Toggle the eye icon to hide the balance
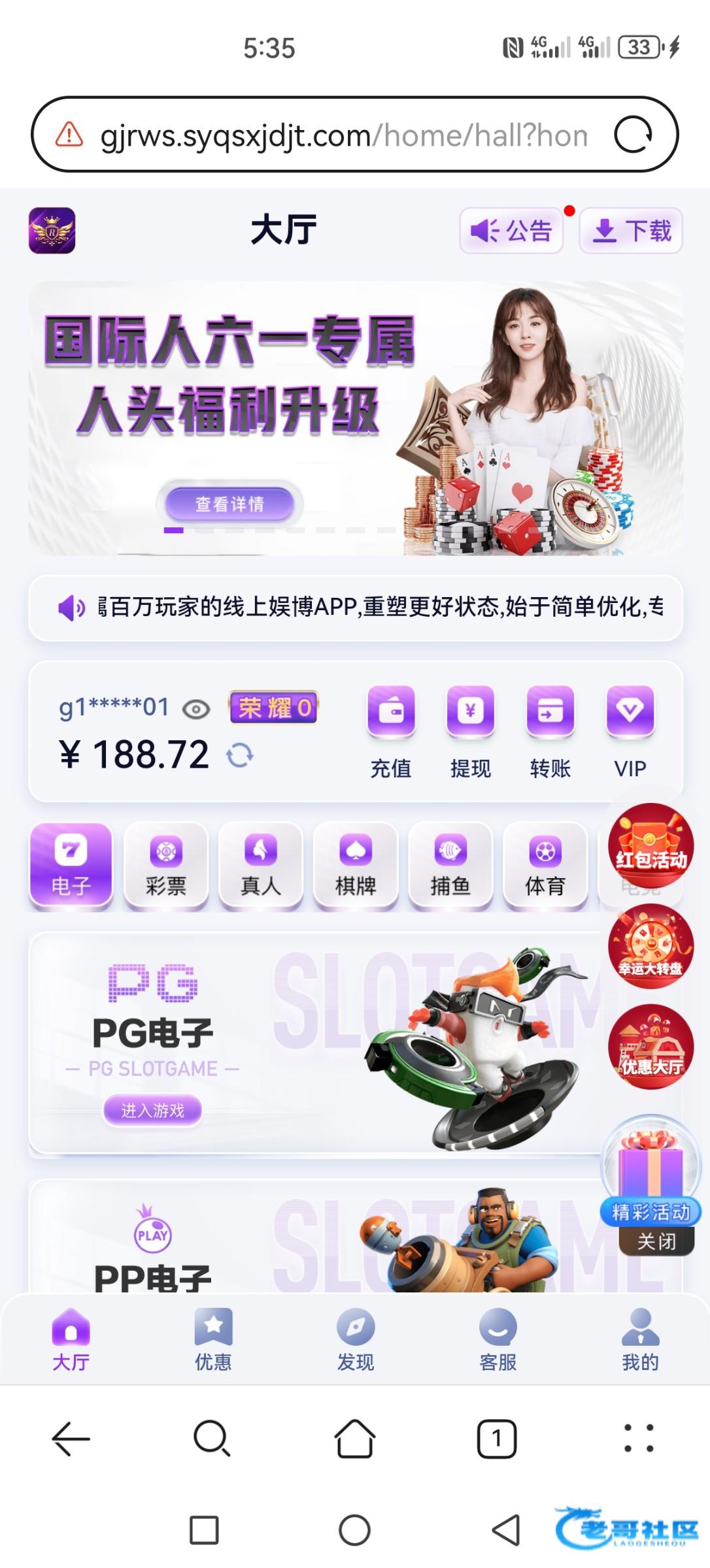 [196, 709]
